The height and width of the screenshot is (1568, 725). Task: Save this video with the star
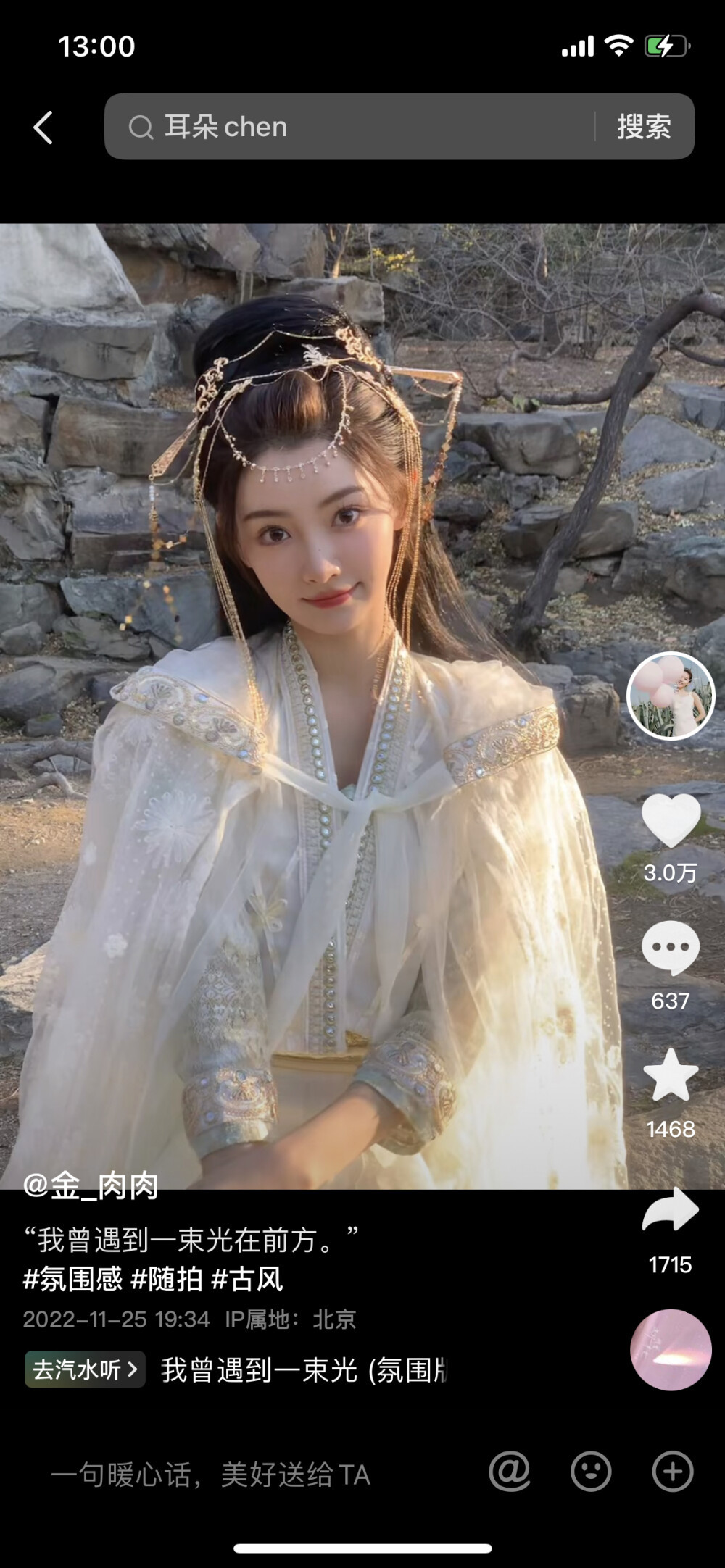click(671, 1076)
